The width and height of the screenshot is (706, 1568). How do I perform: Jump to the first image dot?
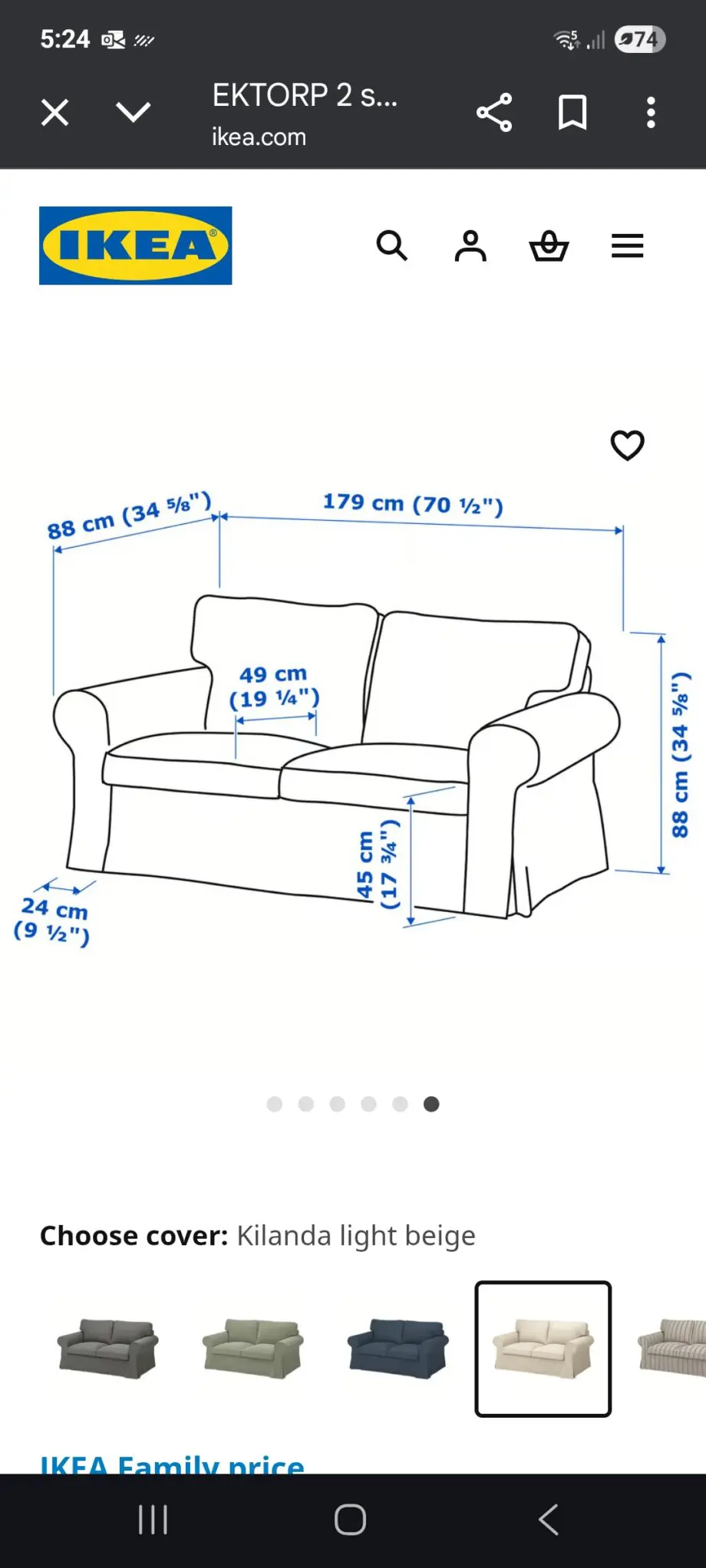[x=275, y=1104]
